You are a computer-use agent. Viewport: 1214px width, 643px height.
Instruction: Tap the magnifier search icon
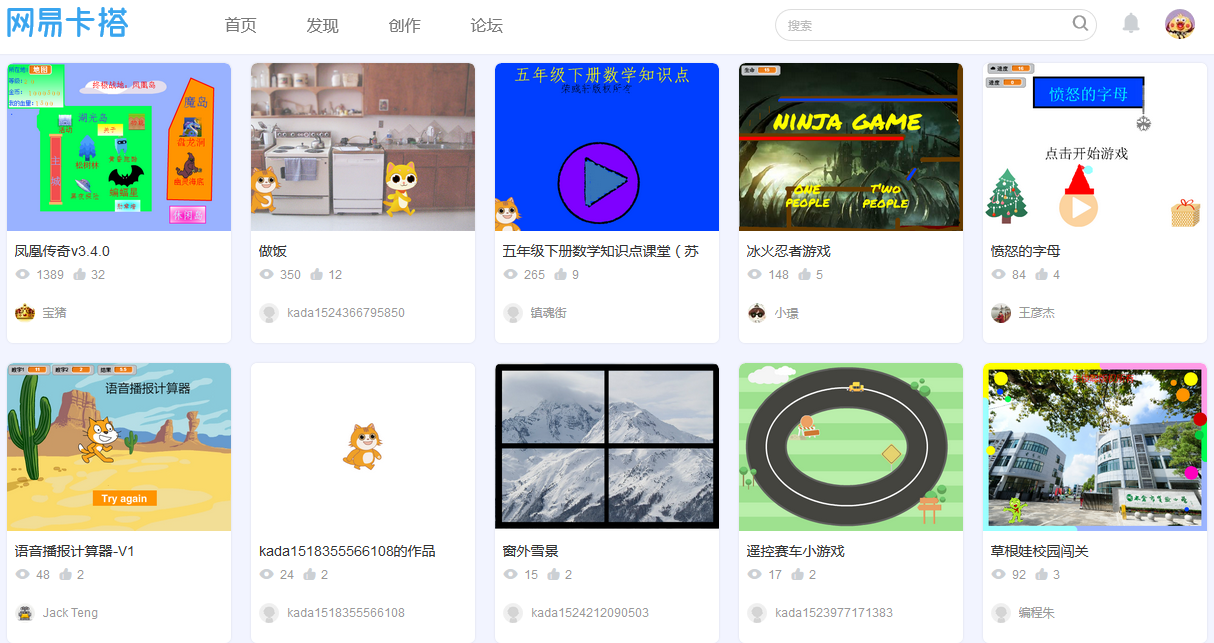coord(1080,24)
